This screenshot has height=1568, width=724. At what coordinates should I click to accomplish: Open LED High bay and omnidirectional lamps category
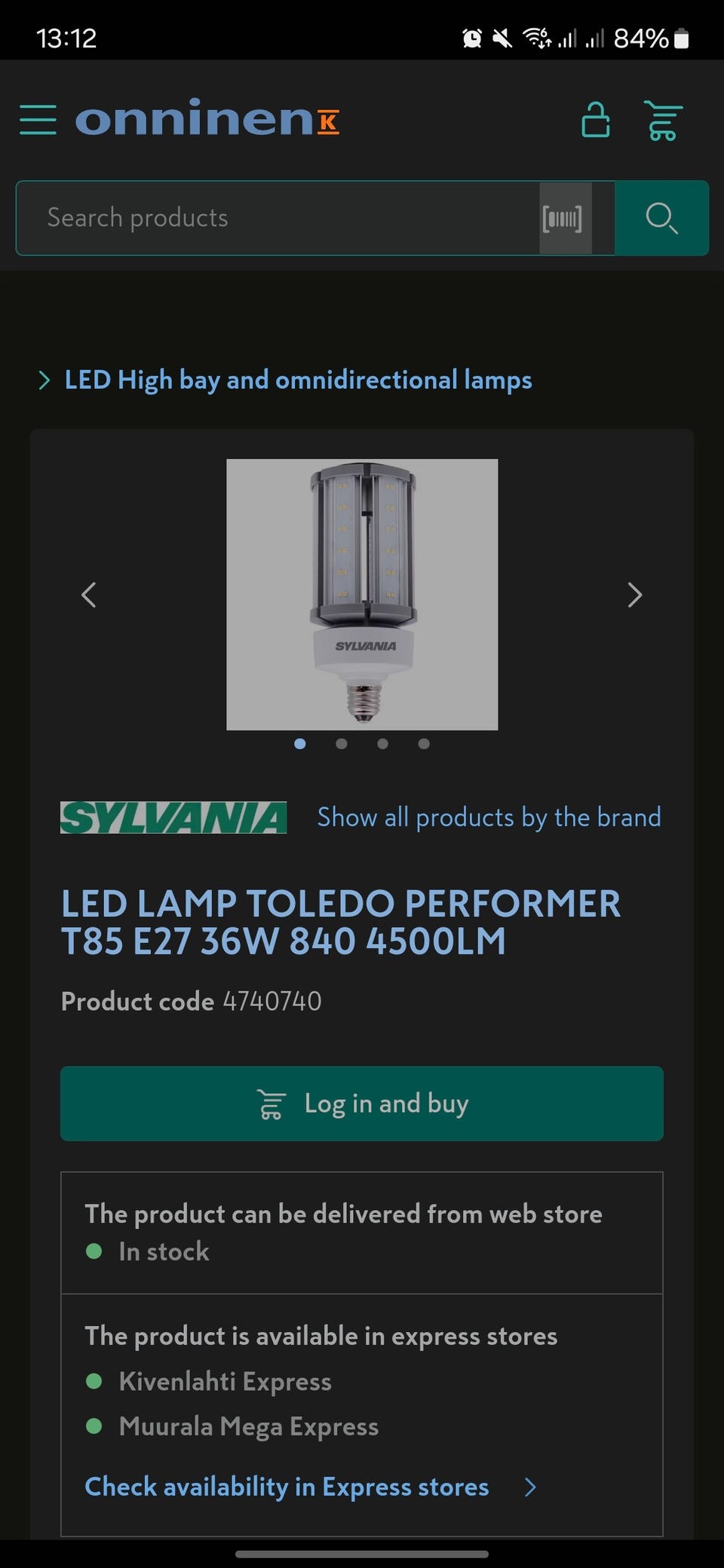298,380
